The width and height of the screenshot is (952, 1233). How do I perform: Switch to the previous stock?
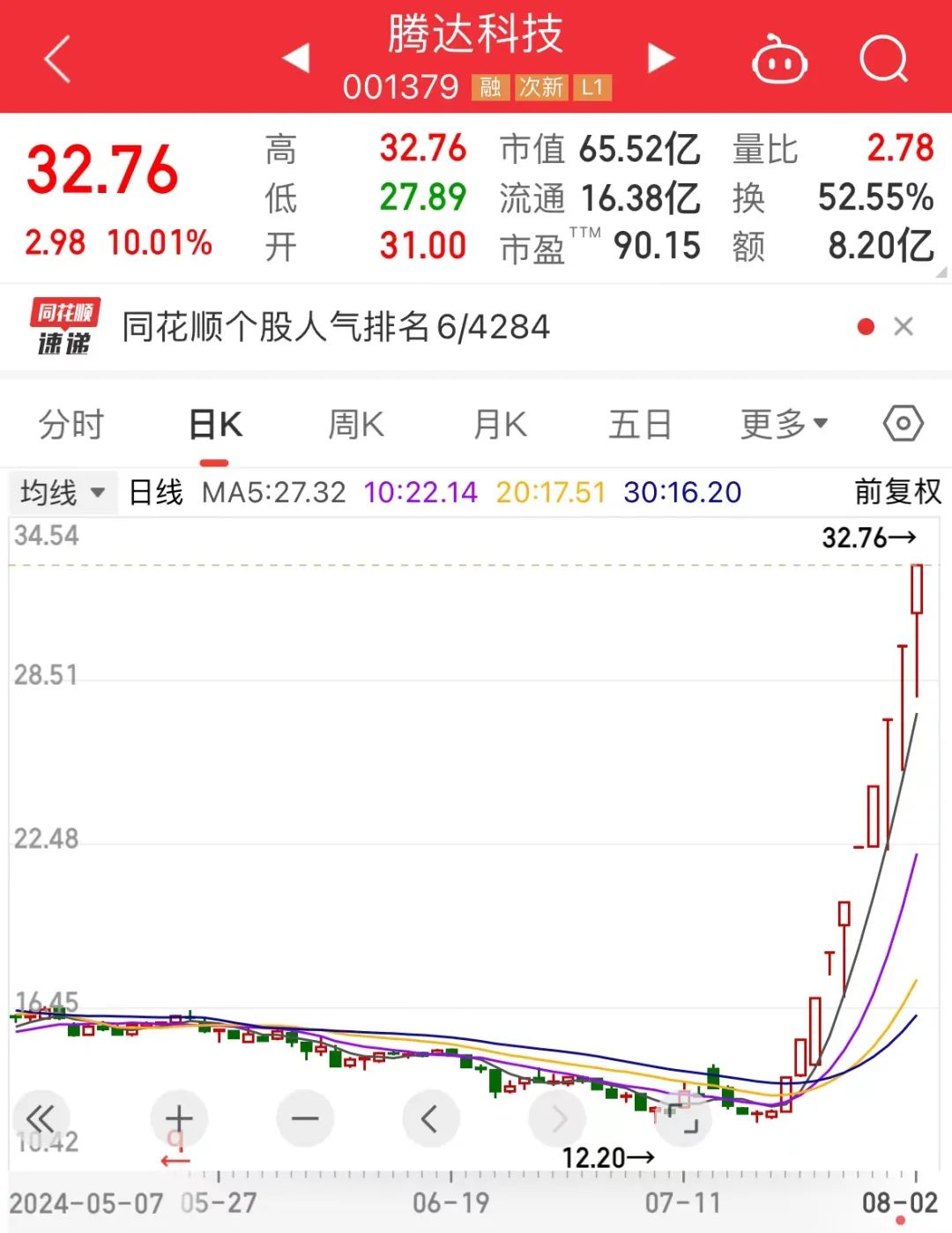296,58
